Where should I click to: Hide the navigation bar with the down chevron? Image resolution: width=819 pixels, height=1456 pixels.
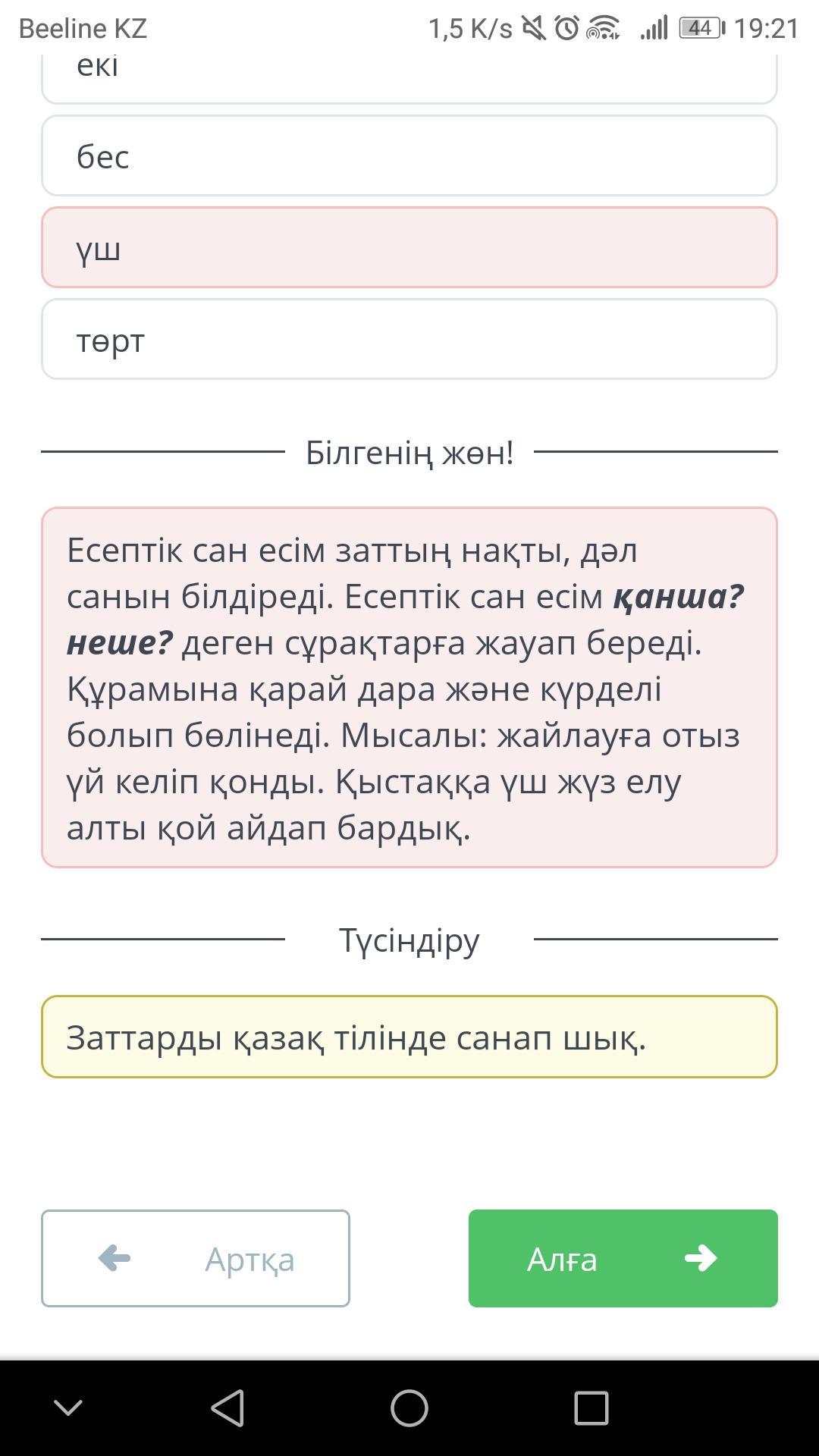point(68,1408)
